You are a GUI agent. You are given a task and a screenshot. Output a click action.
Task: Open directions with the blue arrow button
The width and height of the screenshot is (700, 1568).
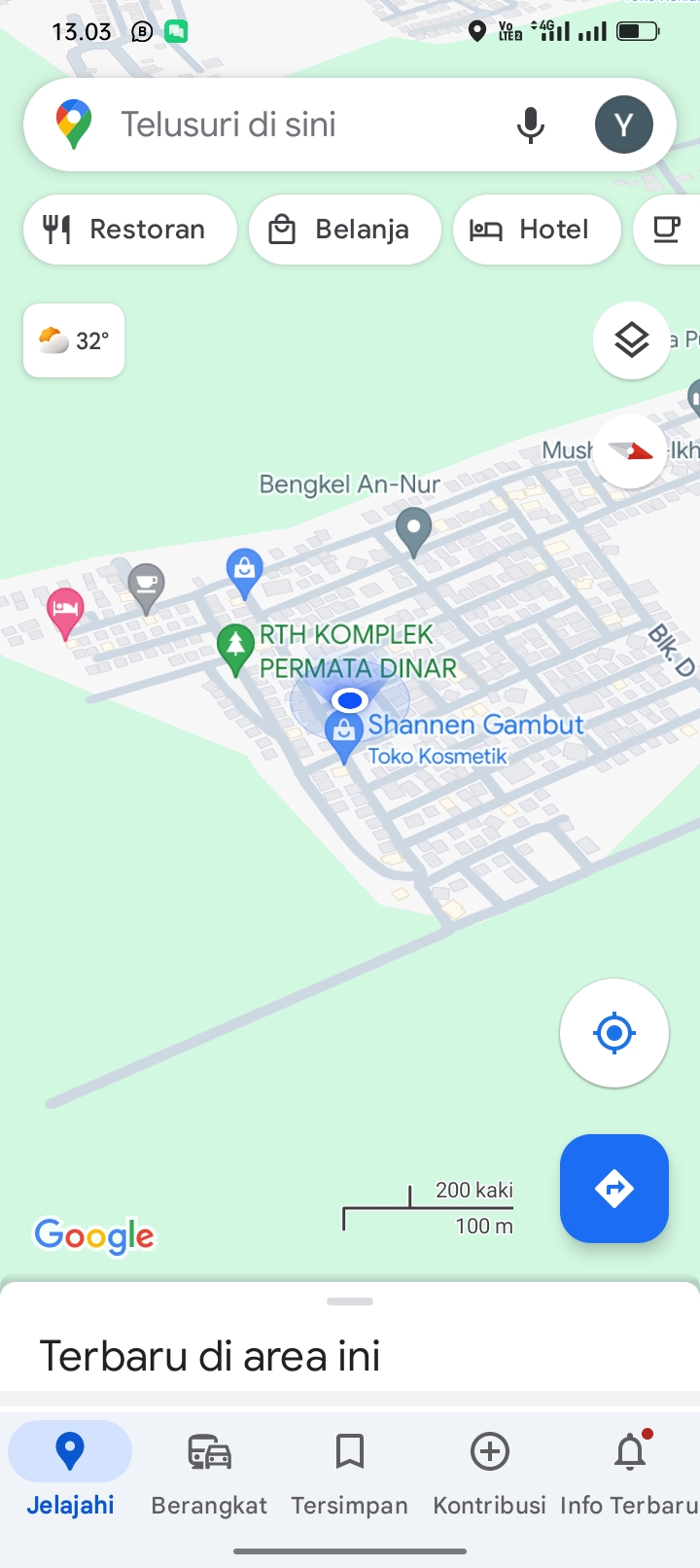click(x=613, y=1189)
